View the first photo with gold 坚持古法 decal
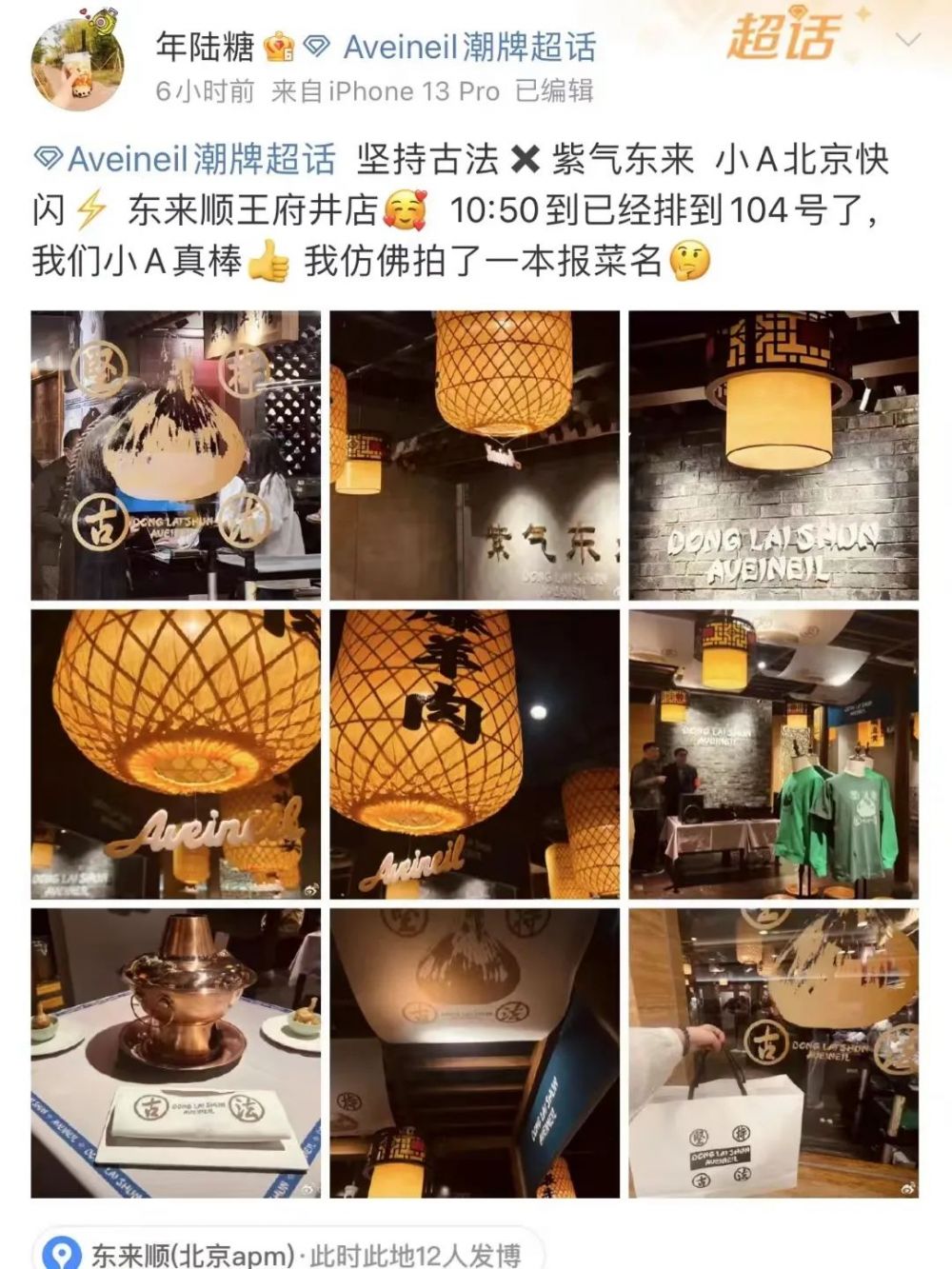 click(175, 455)
